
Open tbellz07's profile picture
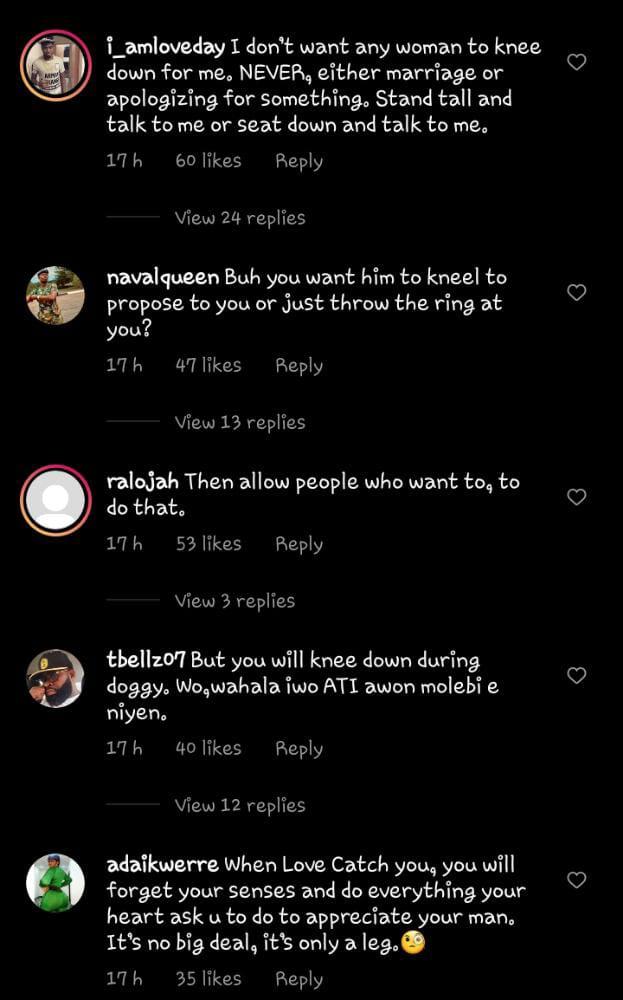coord(56,678)
